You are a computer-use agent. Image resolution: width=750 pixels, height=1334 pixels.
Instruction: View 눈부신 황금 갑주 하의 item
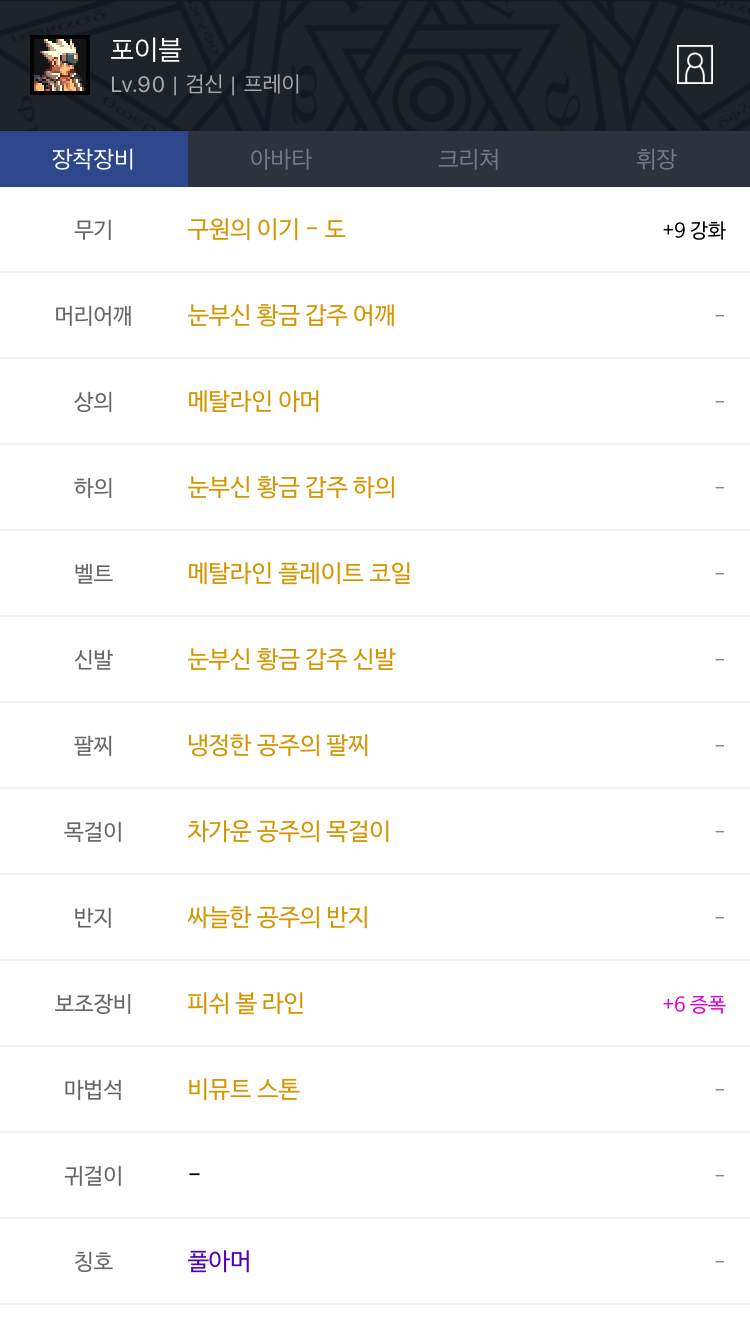coord(291,487)
